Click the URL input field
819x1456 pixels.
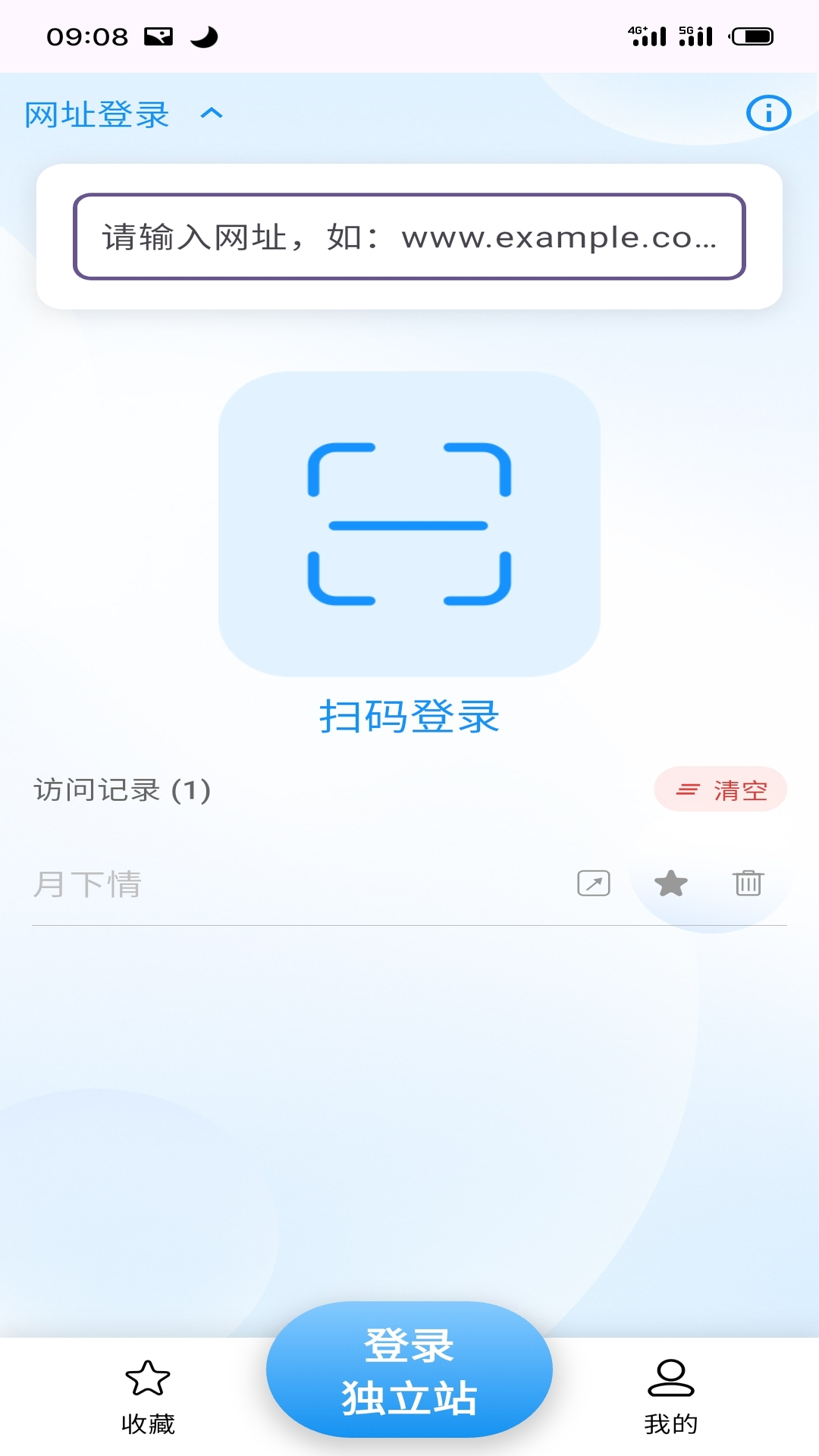(409, 237)
